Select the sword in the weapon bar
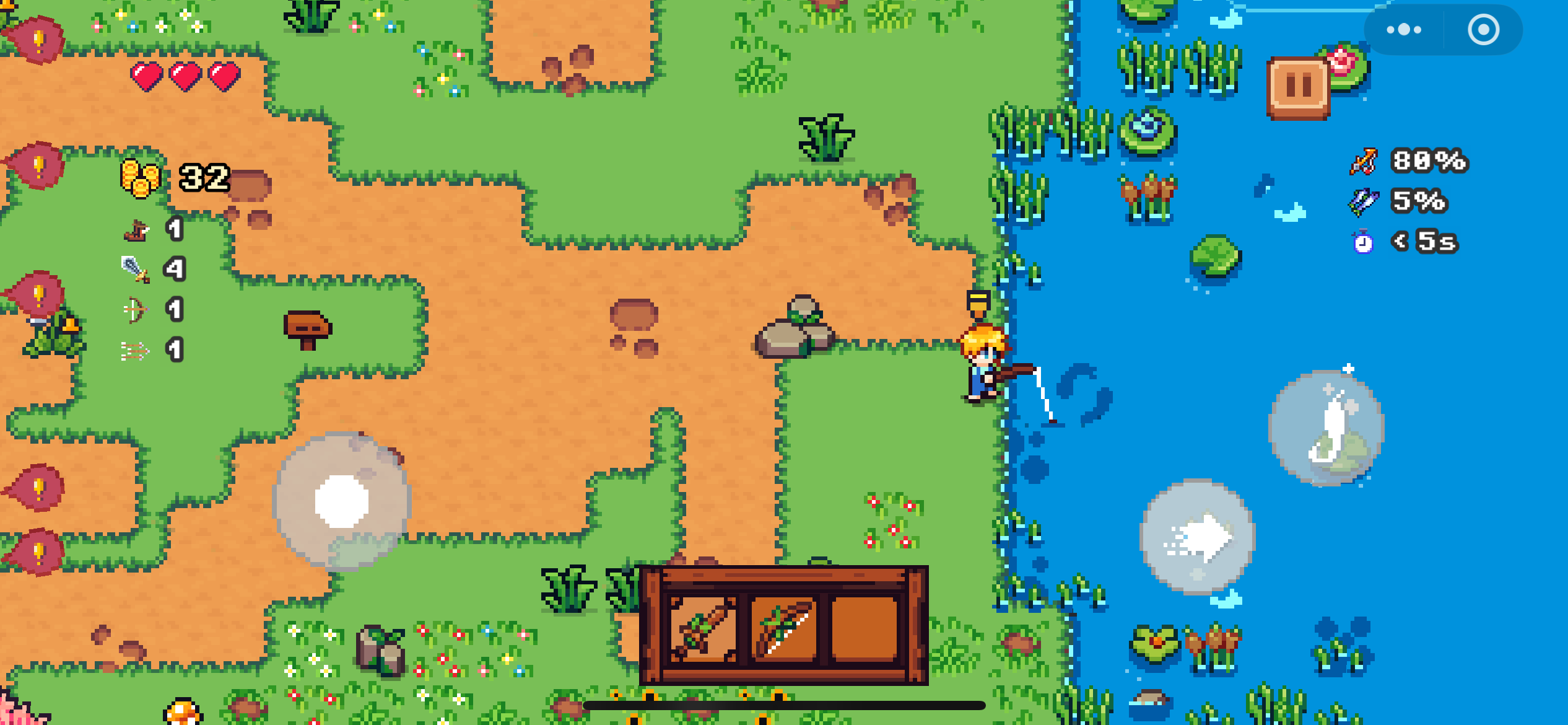The height and width of the screenshot is (725, 1568). point(703,629)
